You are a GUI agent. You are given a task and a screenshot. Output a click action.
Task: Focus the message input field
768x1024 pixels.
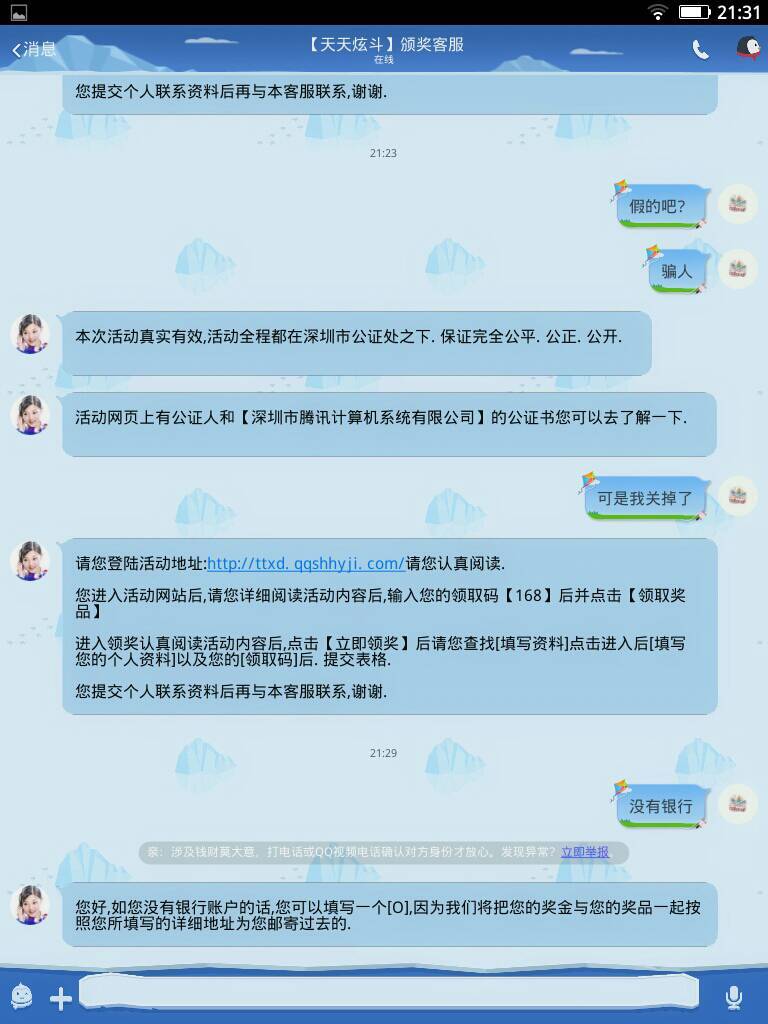(388, 992)
